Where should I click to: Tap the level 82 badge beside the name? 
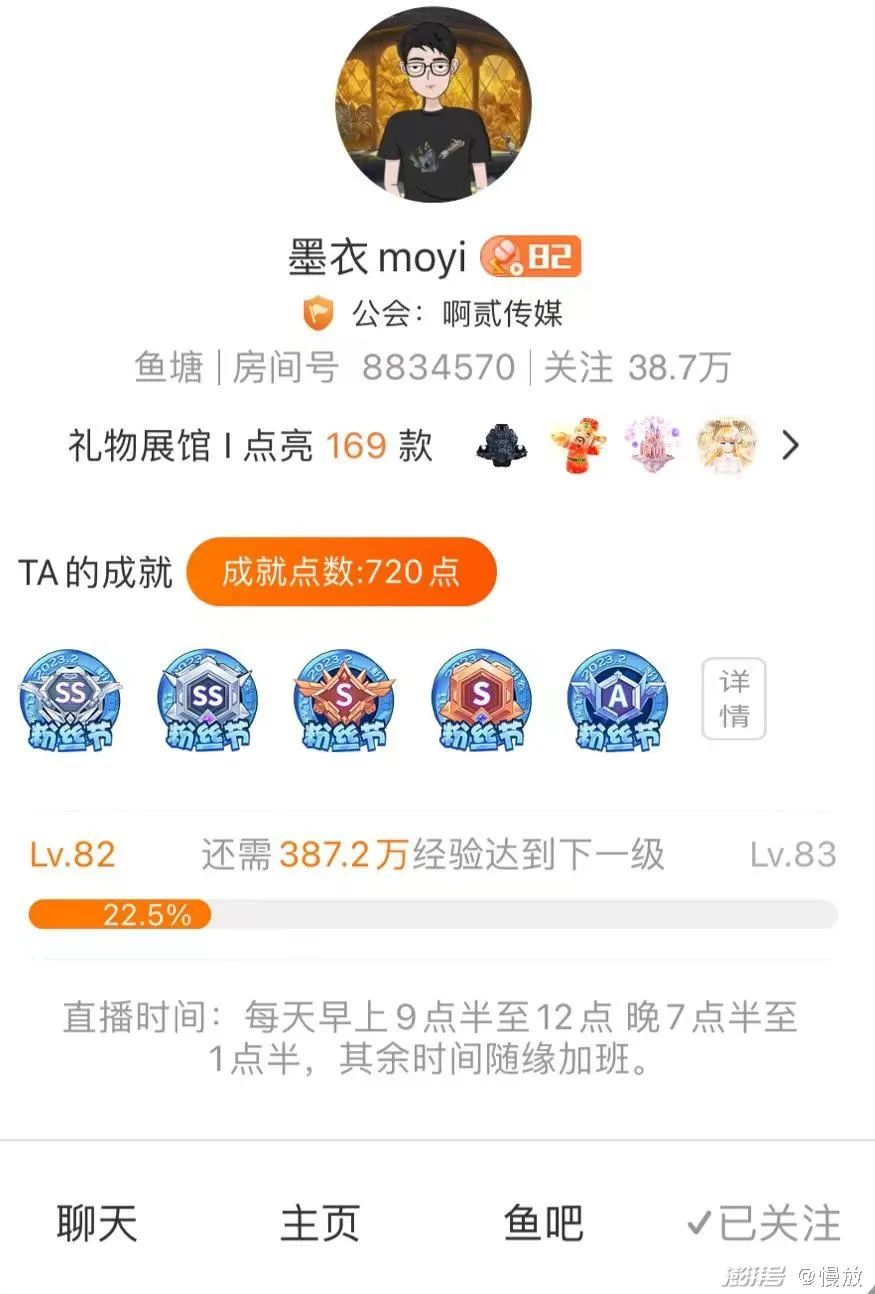530,258
